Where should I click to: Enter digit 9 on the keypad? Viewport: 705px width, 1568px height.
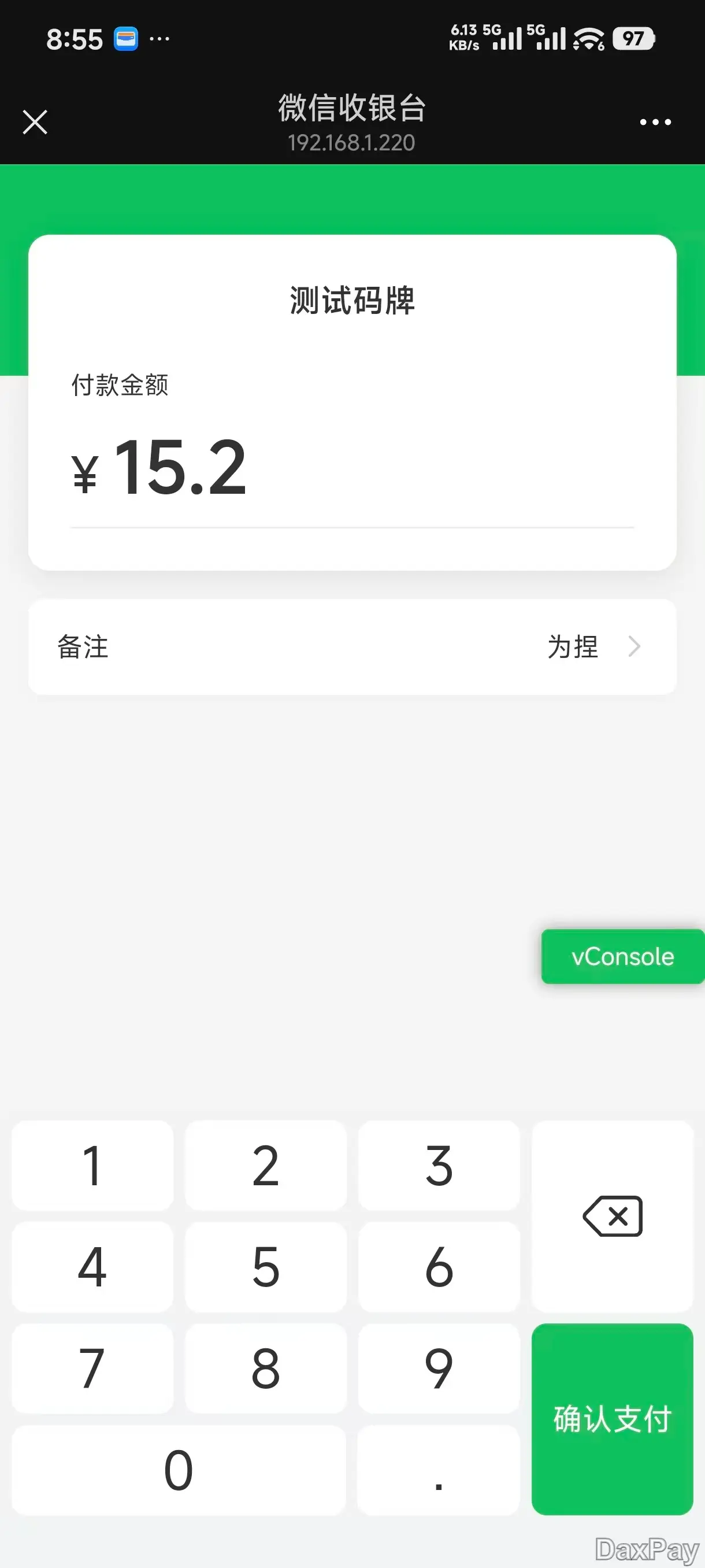click(x=439, y=1369)
